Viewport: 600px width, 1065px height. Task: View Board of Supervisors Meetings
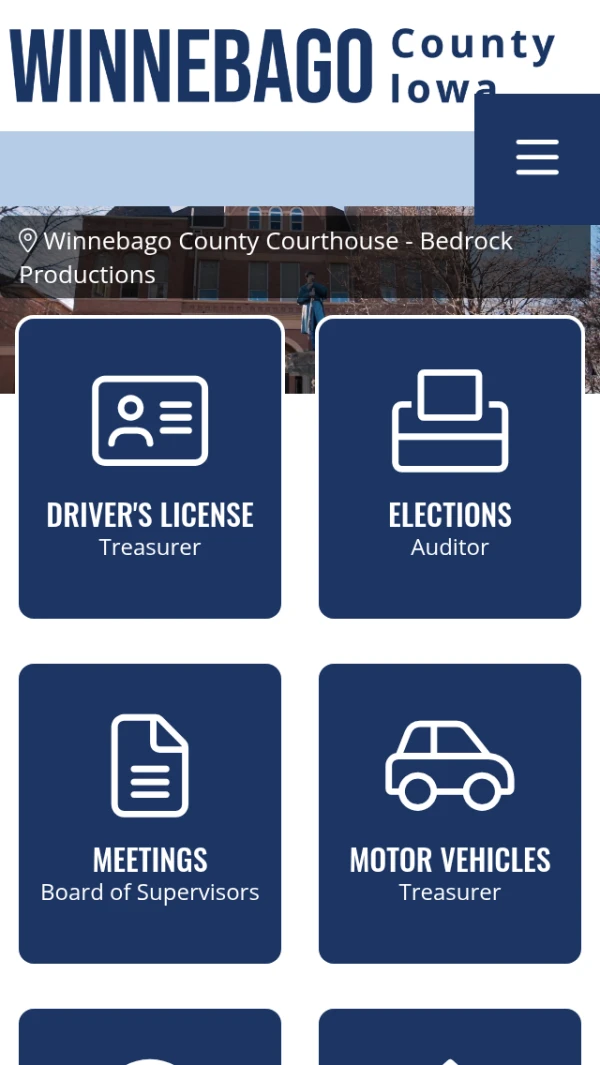150,813
